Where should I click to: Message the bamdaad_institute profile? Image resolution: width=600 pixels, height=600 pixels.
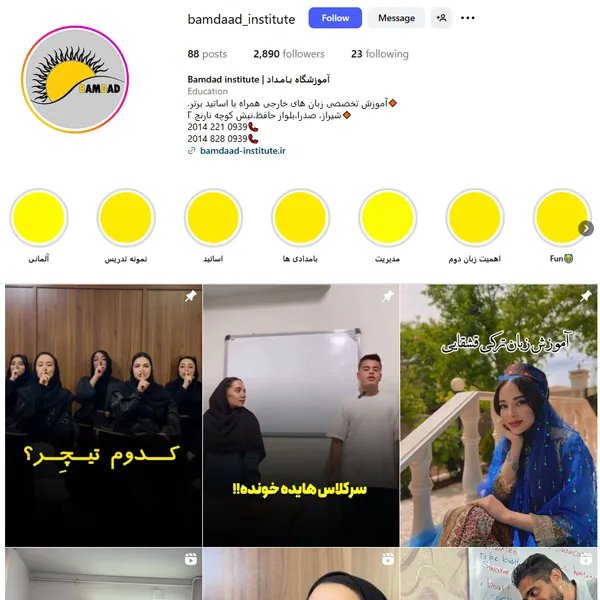396,18
